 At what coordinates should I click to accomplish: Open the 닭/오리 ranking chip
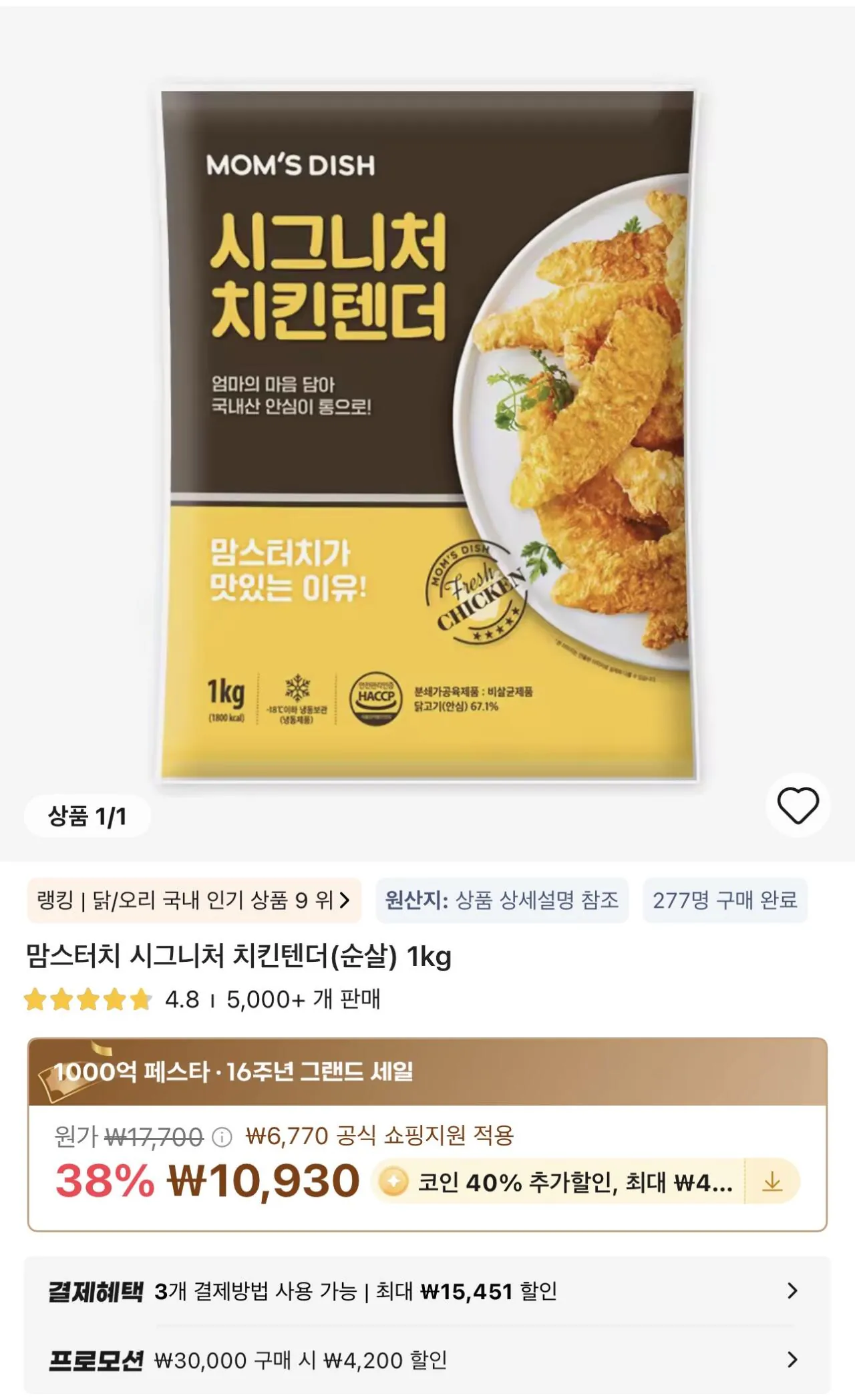point(194,900)
